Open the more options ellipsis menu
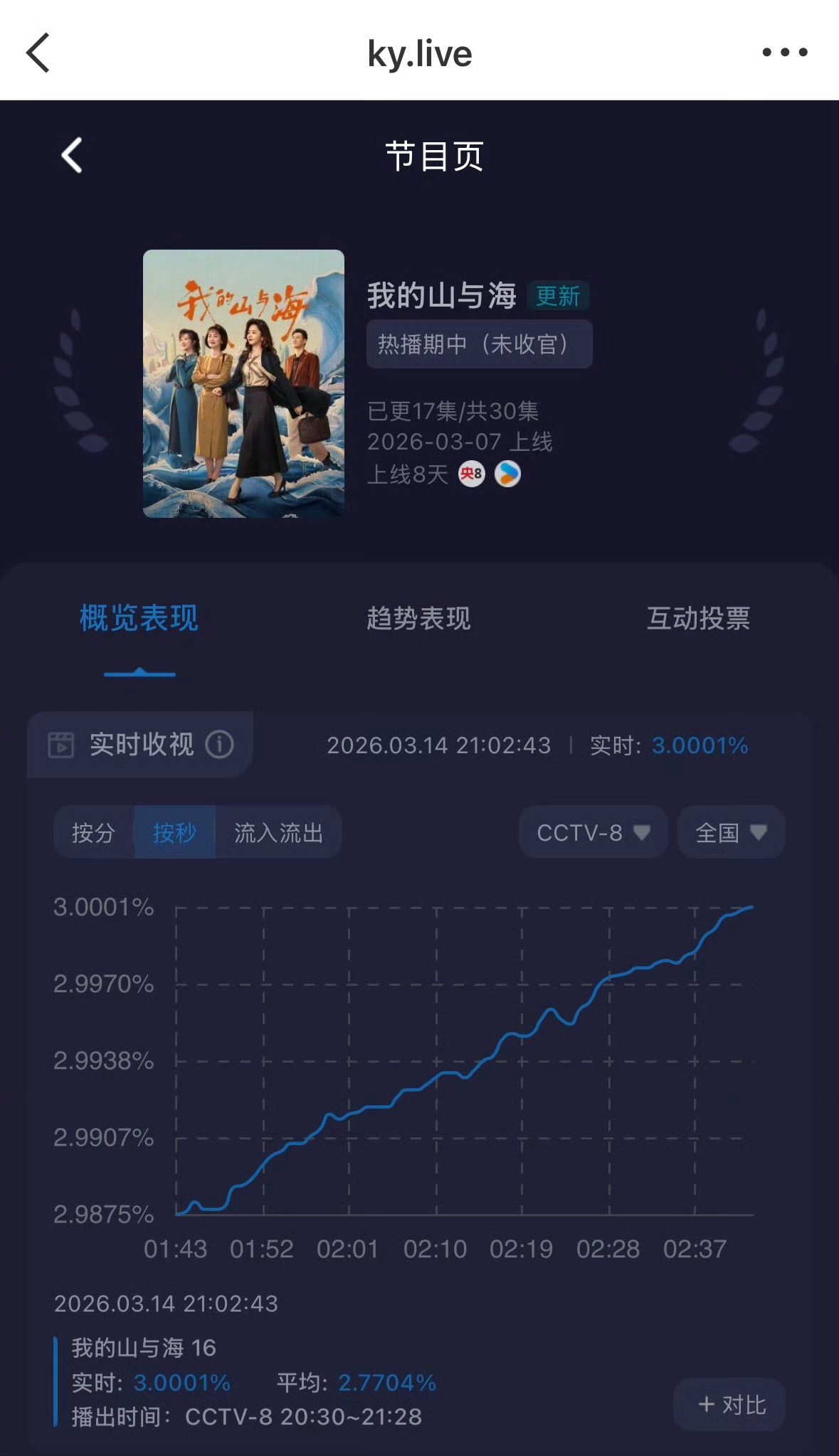 [781, 51]
